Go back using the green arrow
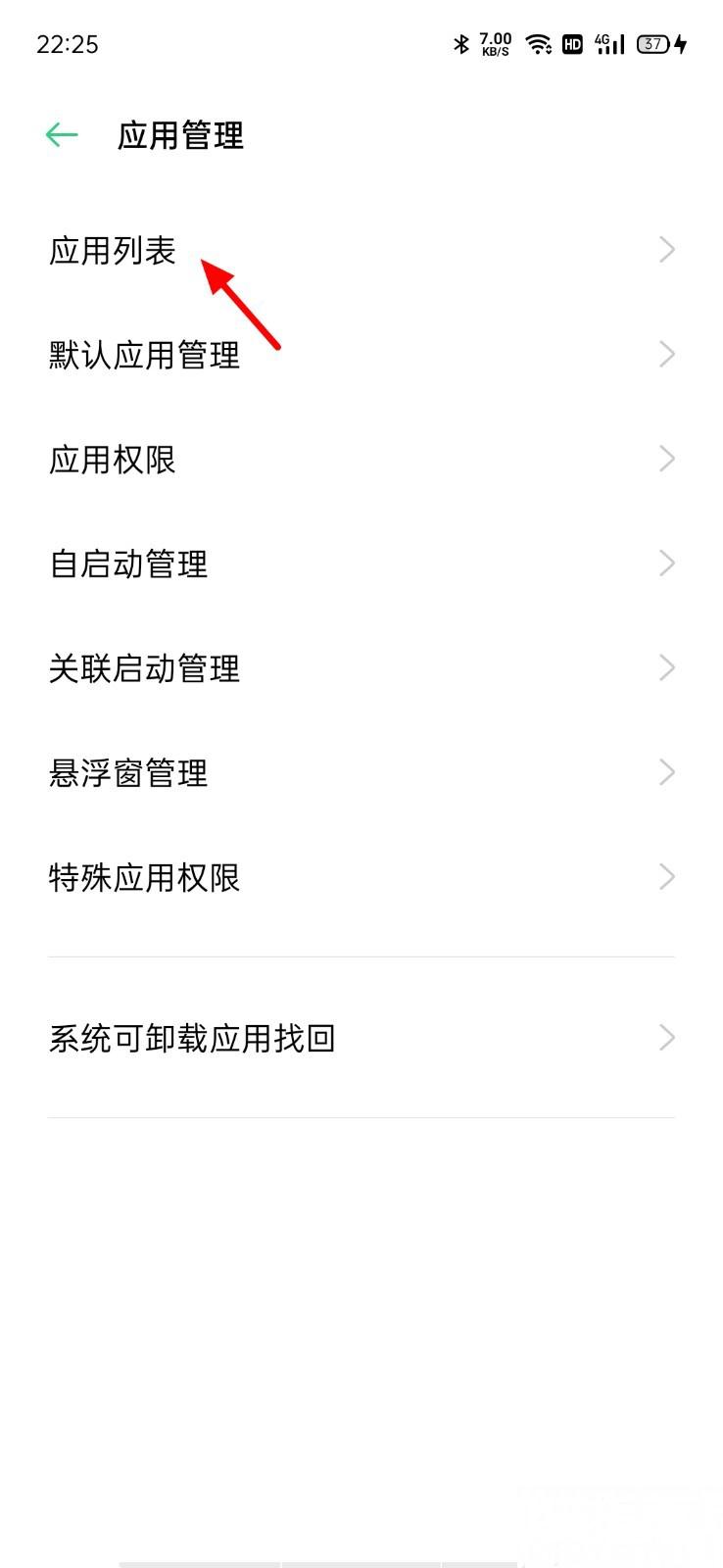 pyautogui.click(x=62, y=135)
